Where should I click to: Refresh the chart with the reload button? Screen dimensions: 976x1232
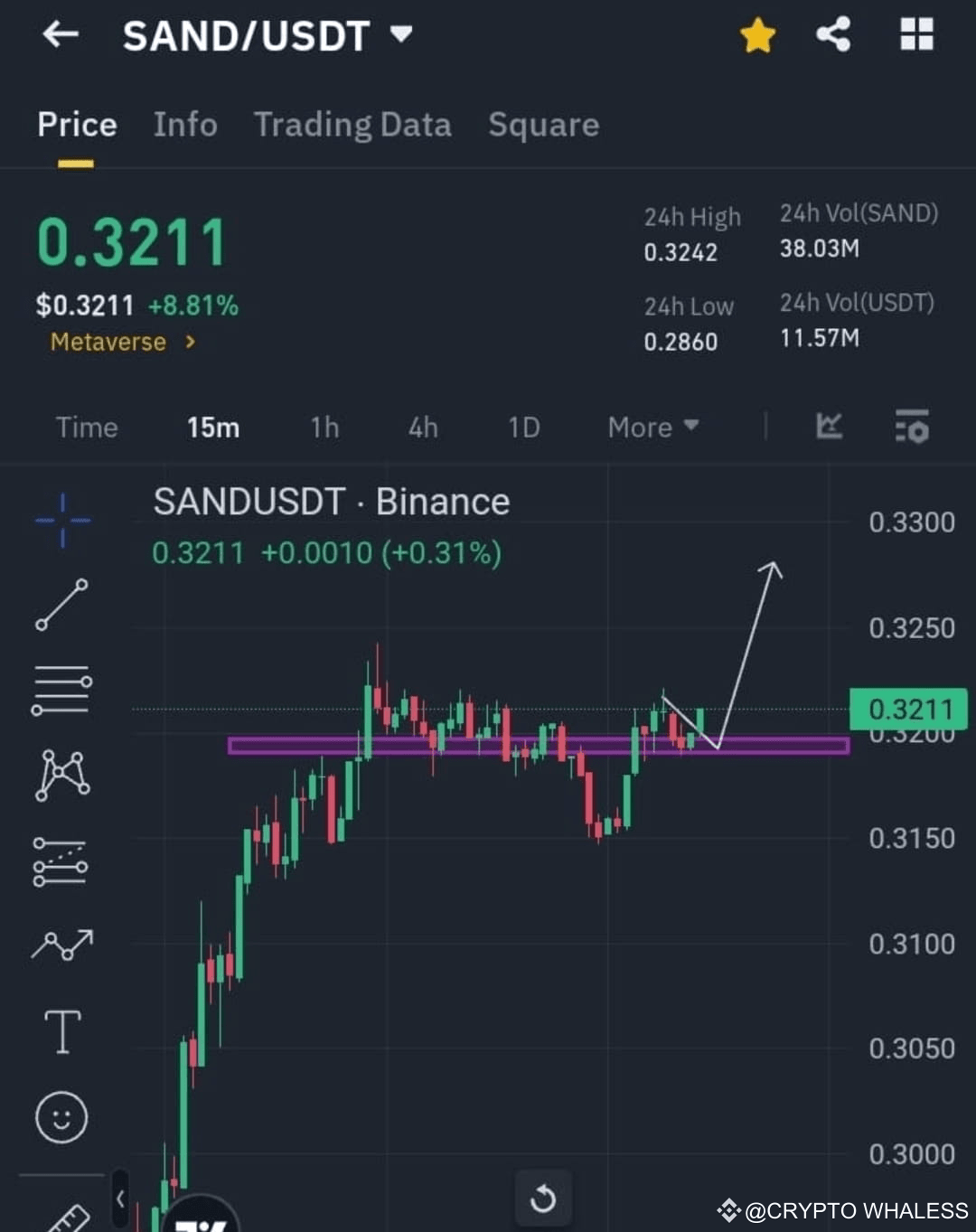pyautogui.click(x=543, y=1199)
